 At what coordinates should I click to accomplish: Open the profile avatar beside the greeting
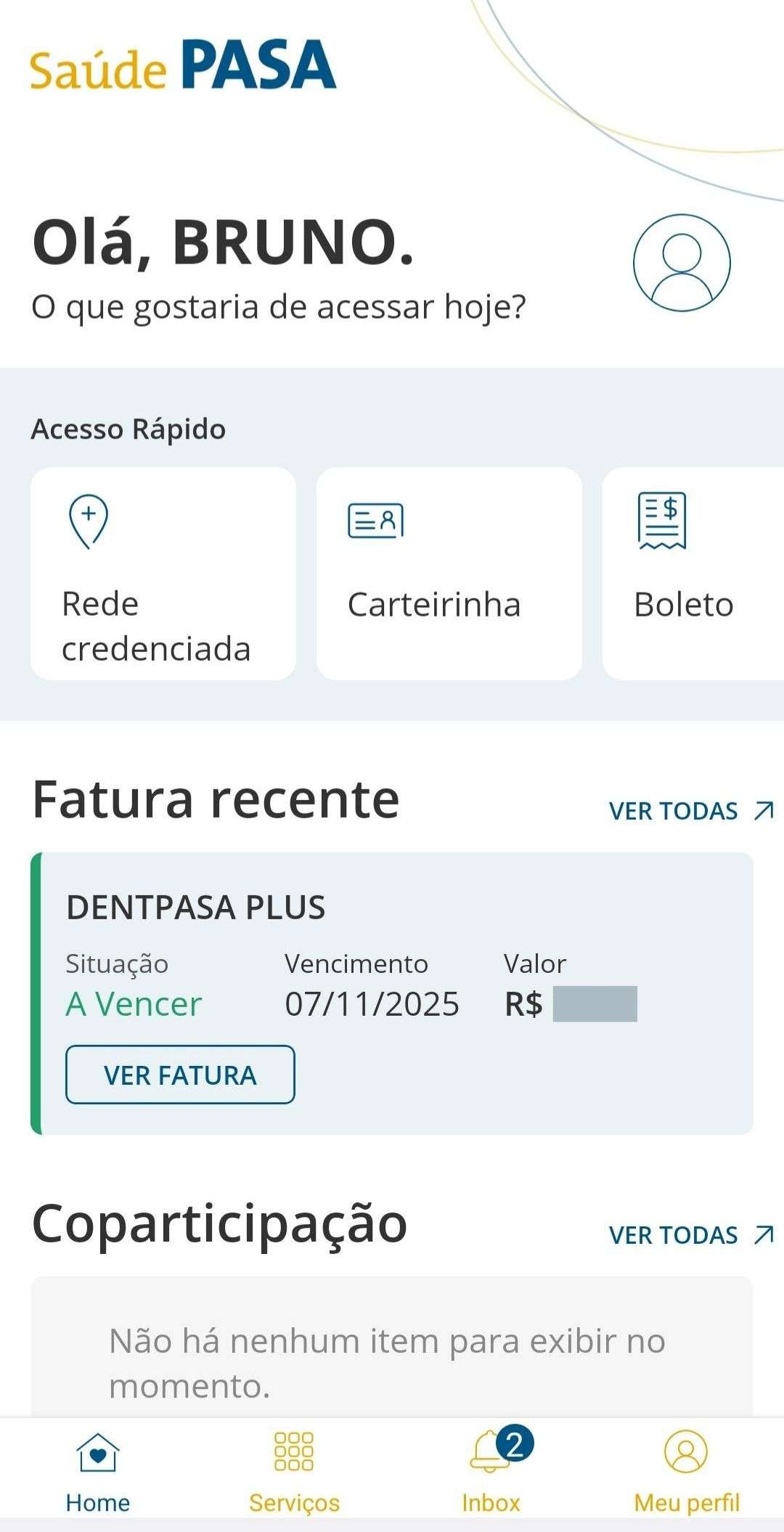[x=682, y=263]
